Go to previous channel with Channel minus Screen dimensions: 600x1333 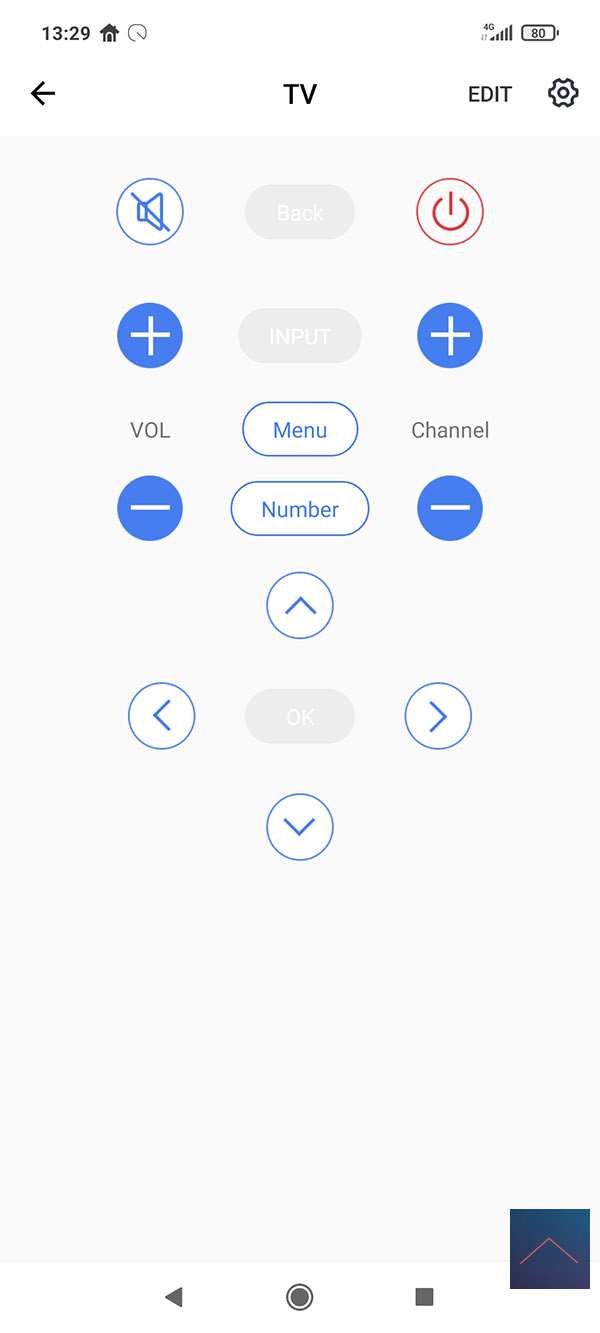point(450,508)
